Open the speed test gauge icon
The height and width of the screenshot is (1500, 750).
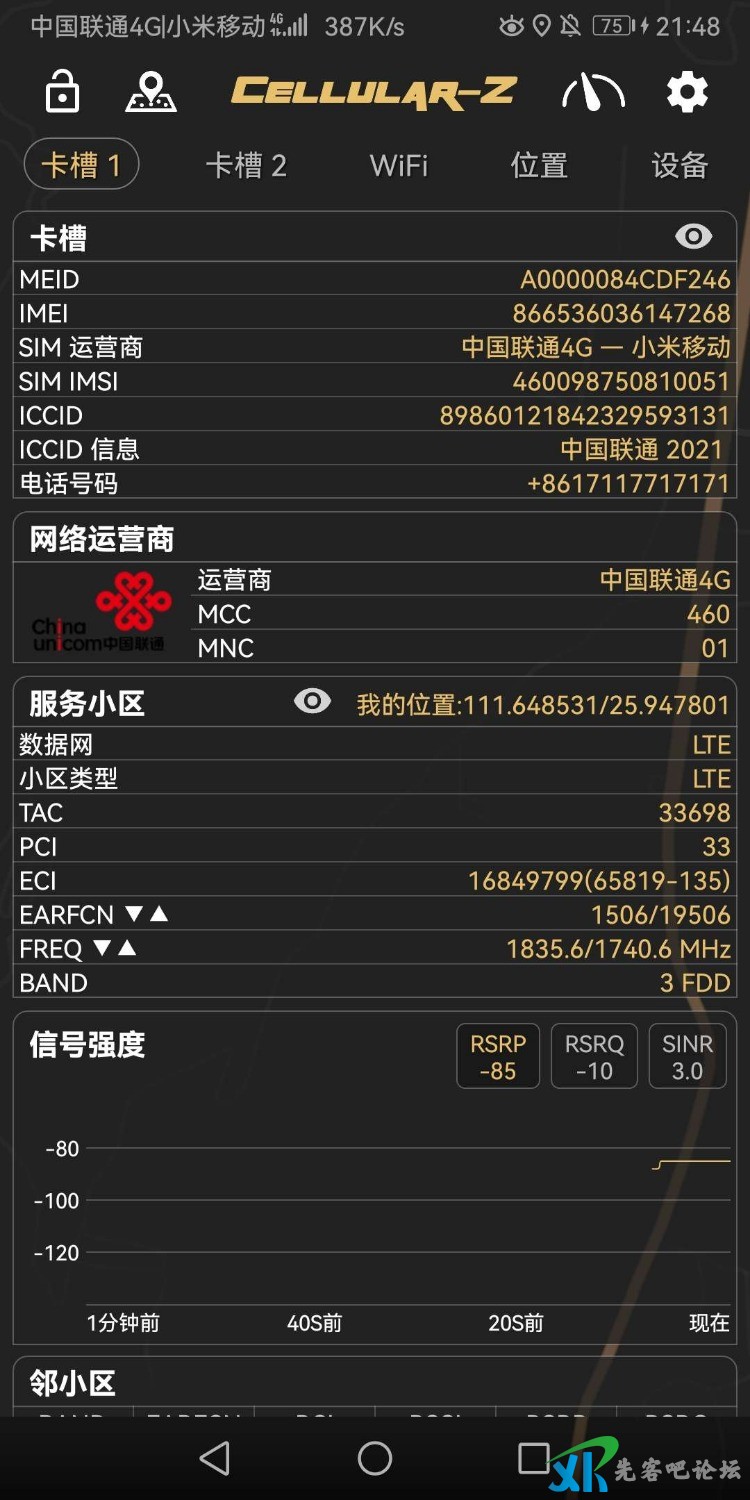tap(592, 91)
